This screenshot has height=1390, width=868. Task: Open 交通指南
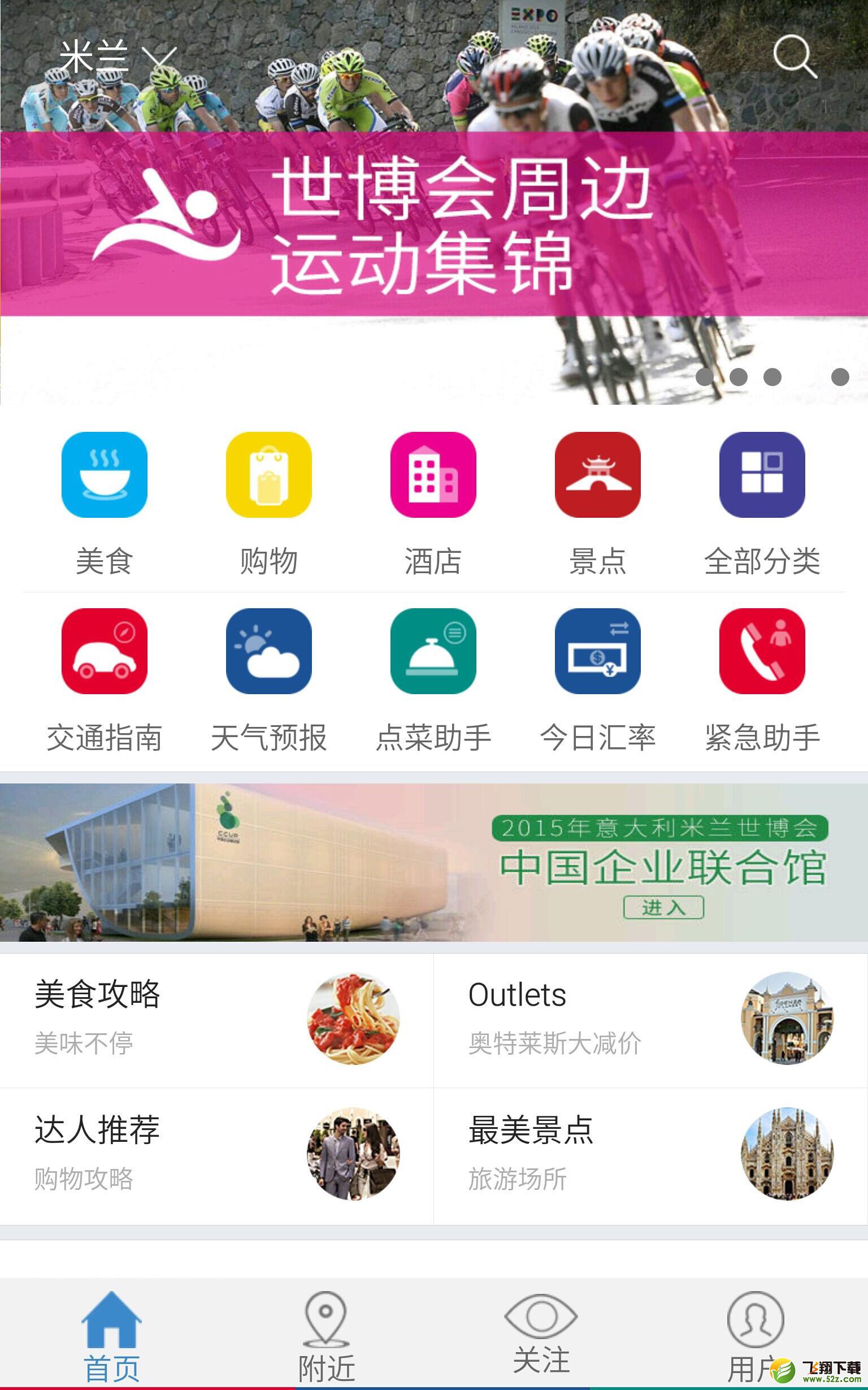pos(105,681)
